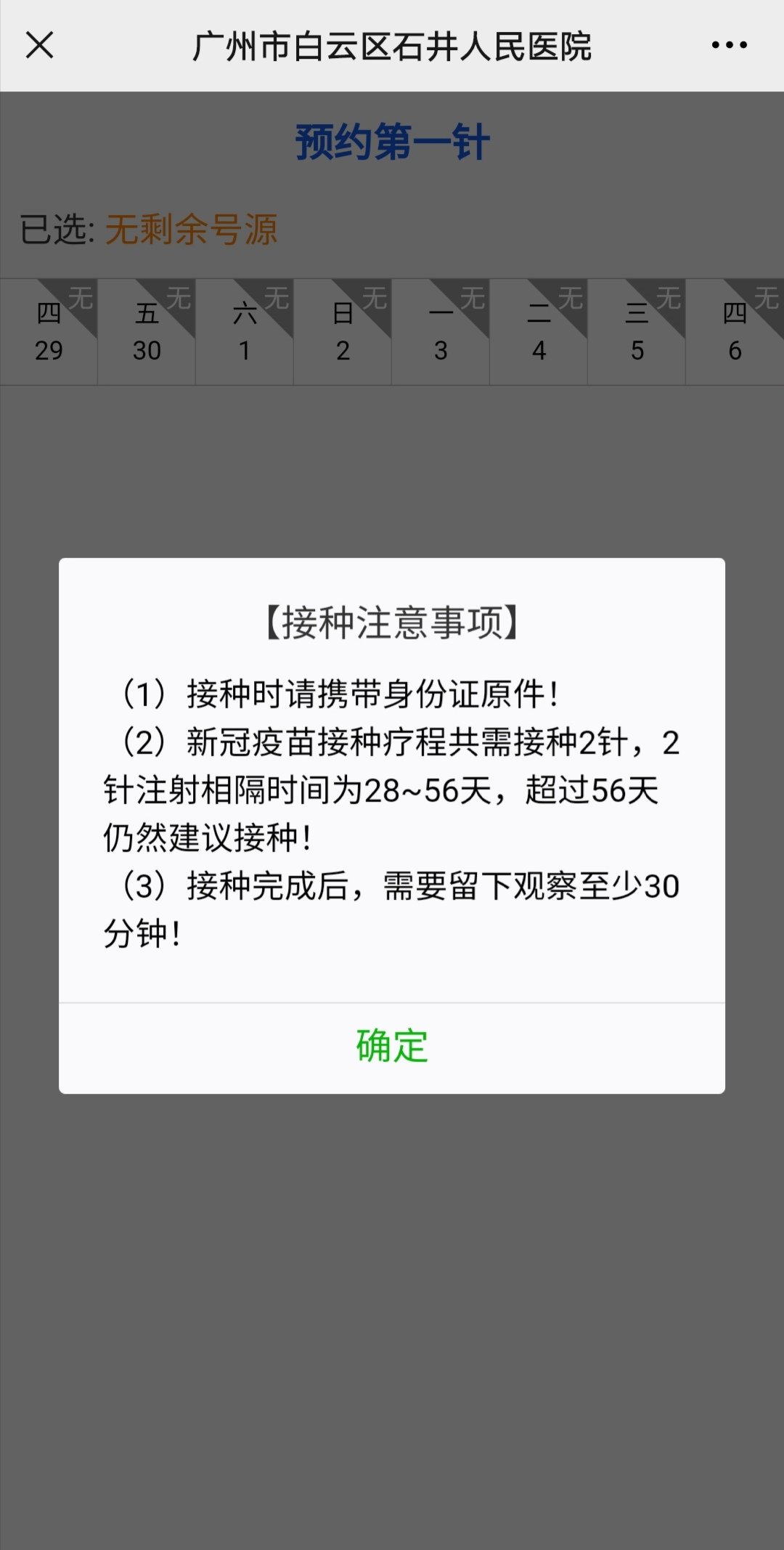Close the hospital page with X
The width and height of the screenshot is (784, 1550).
point(40,45)
